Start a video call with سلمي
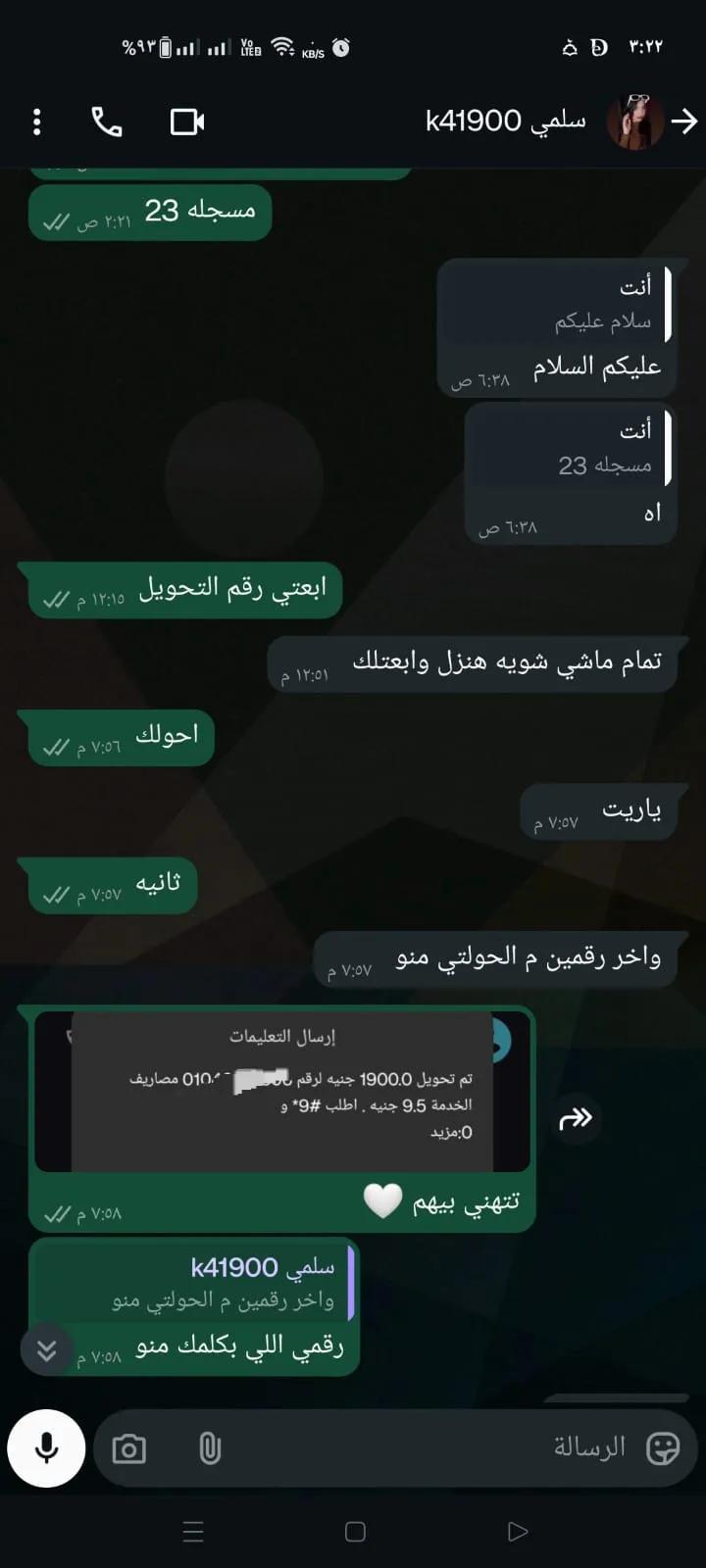 [x=187, y=122]
